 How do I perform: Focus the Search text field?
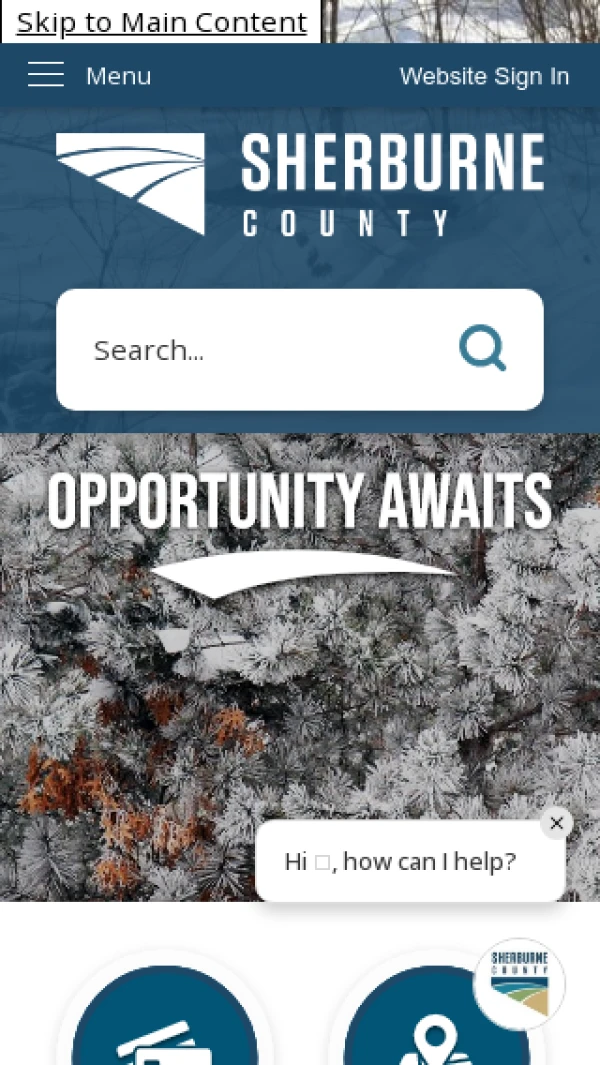coord(260,350)
